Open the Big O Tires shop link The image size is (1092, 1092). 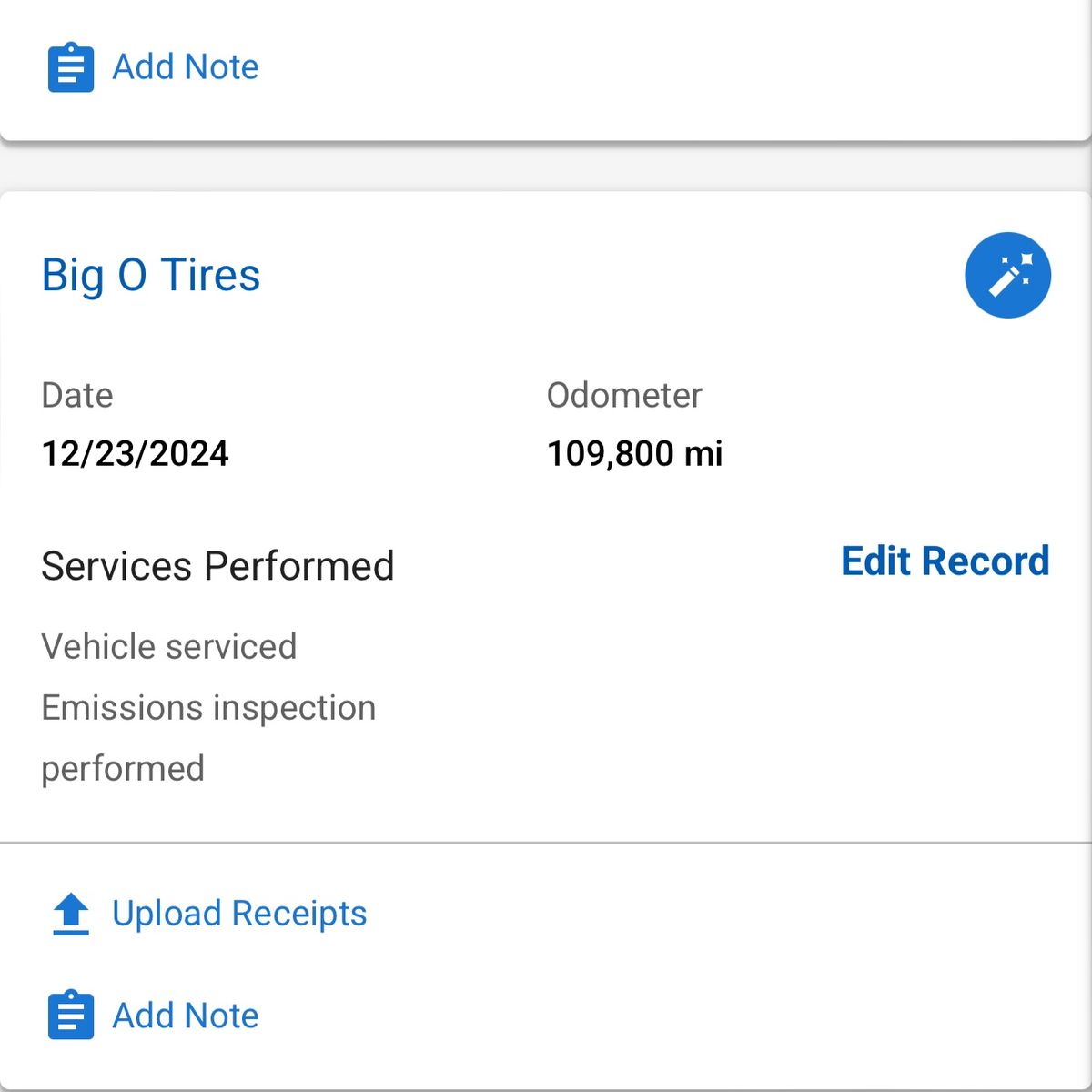(151, 275)
